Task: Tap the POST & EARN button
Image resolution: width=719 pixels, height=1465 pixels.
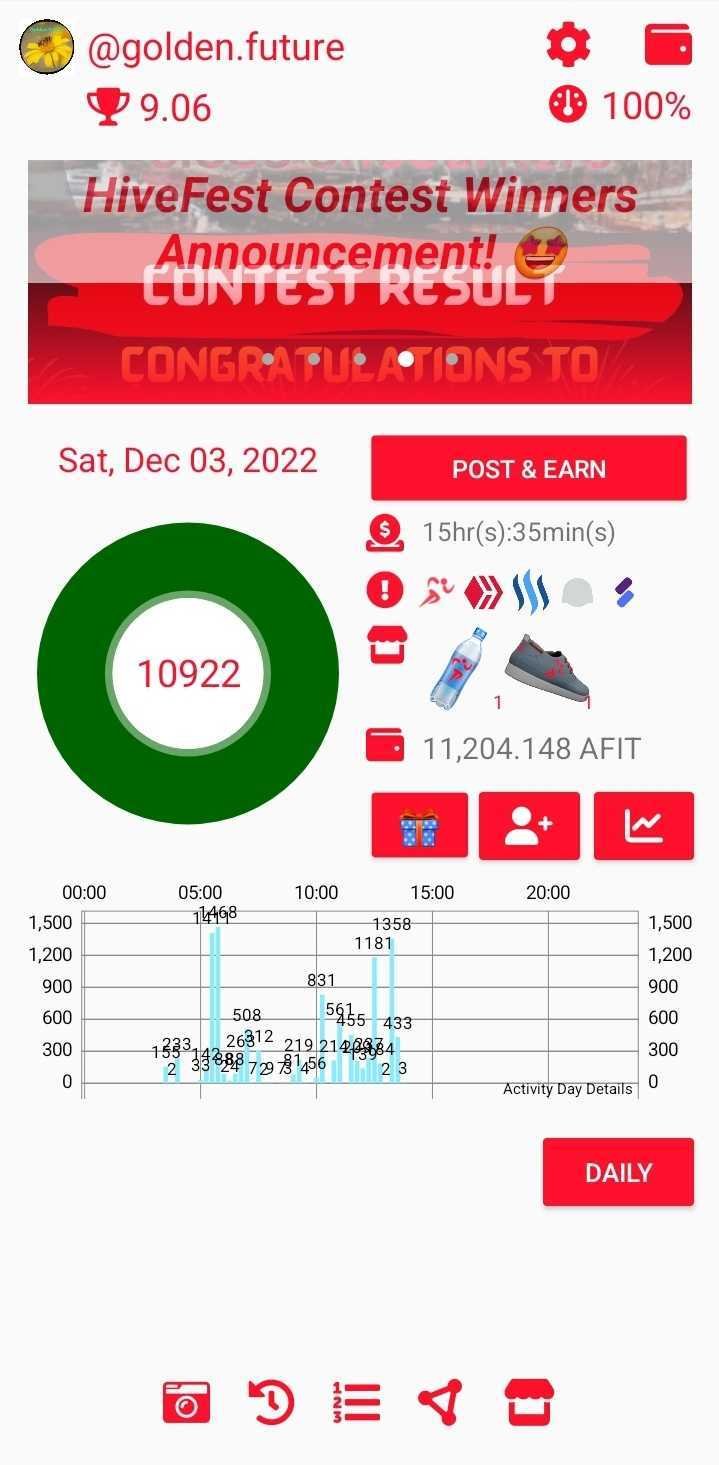Action: 528,469
